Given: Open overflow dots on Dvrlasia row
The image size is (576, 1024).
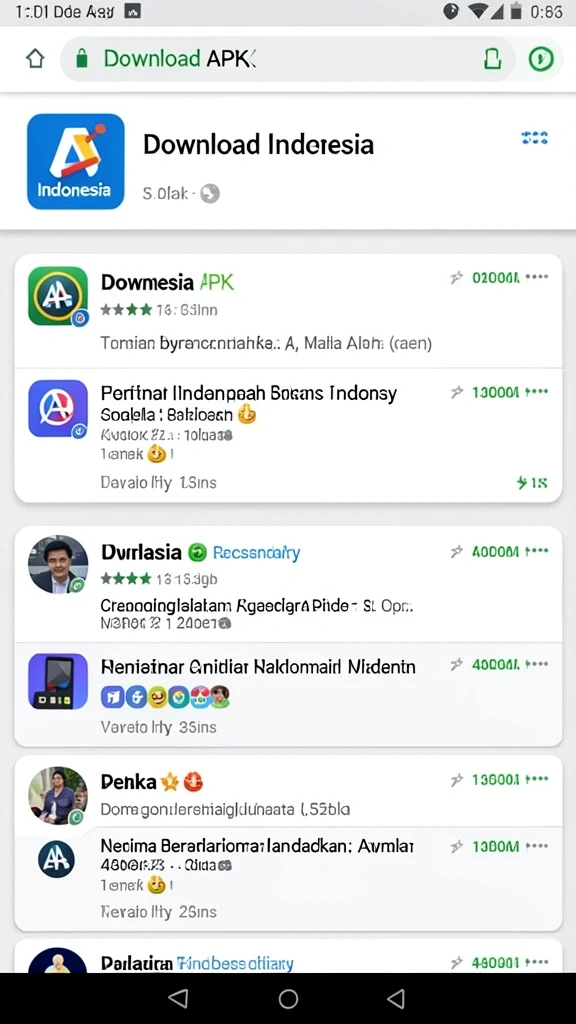Looking at the screenshot, I should point(537,551).
